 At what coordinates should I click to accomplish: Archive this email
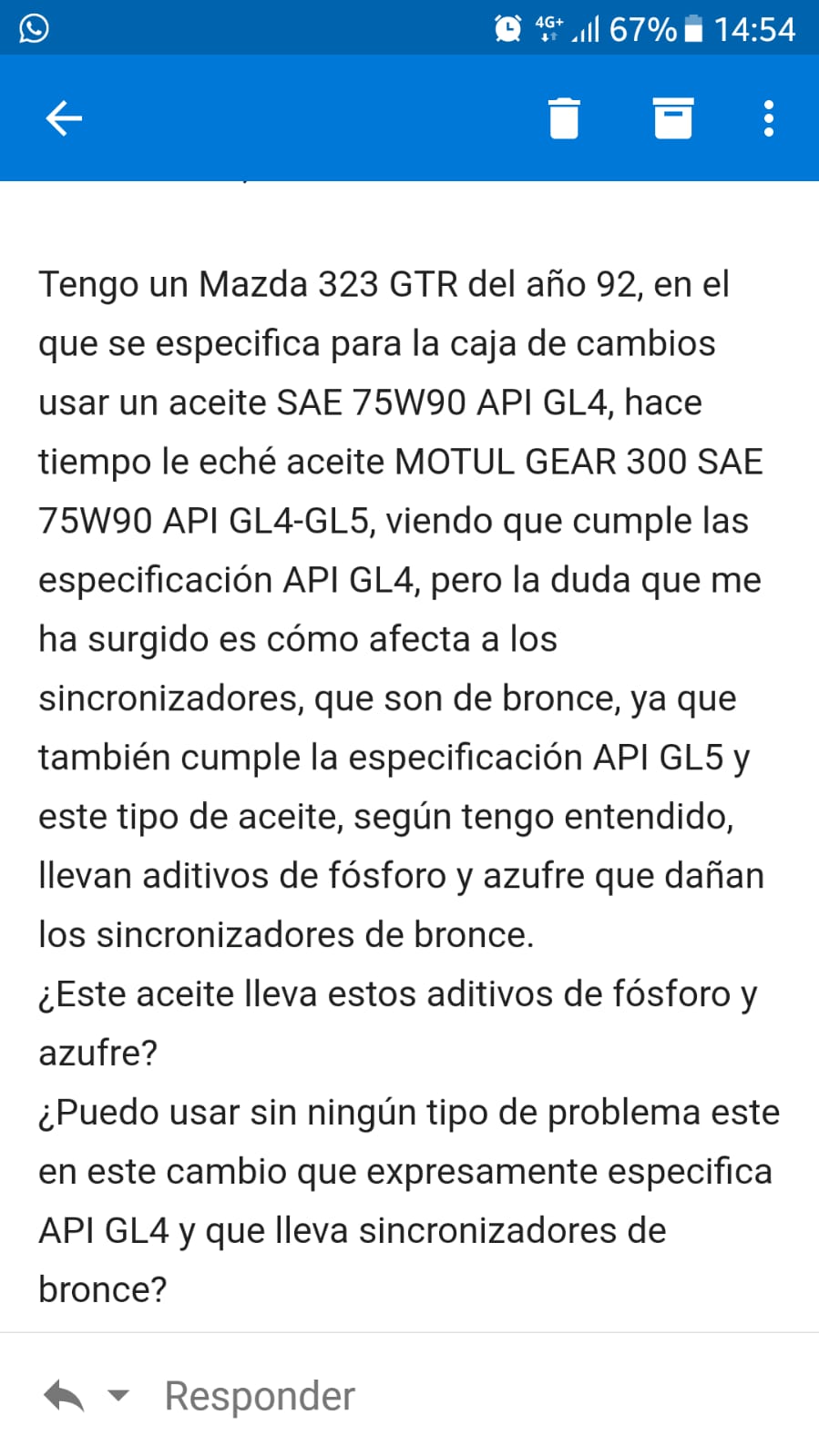[673, 118]
